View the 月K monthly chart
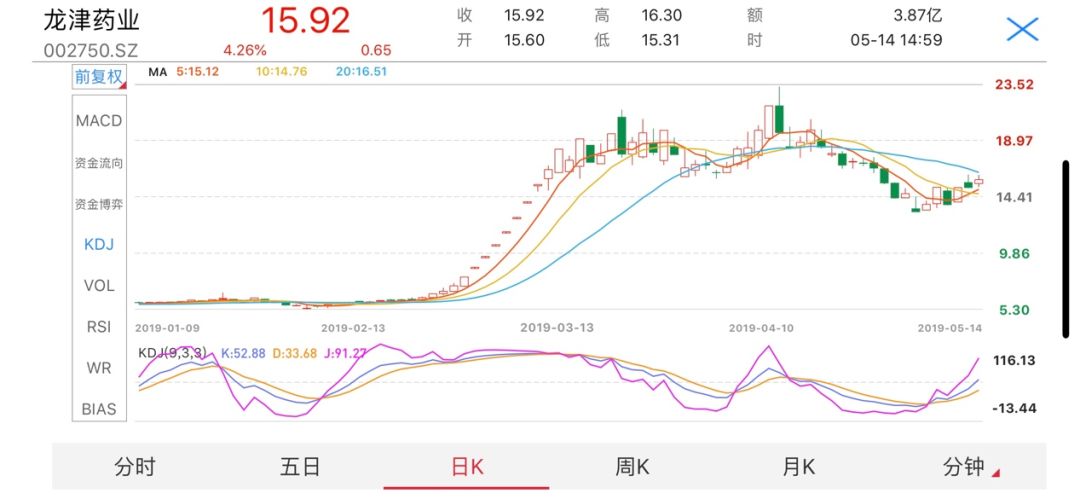 (x=798, y=466)
